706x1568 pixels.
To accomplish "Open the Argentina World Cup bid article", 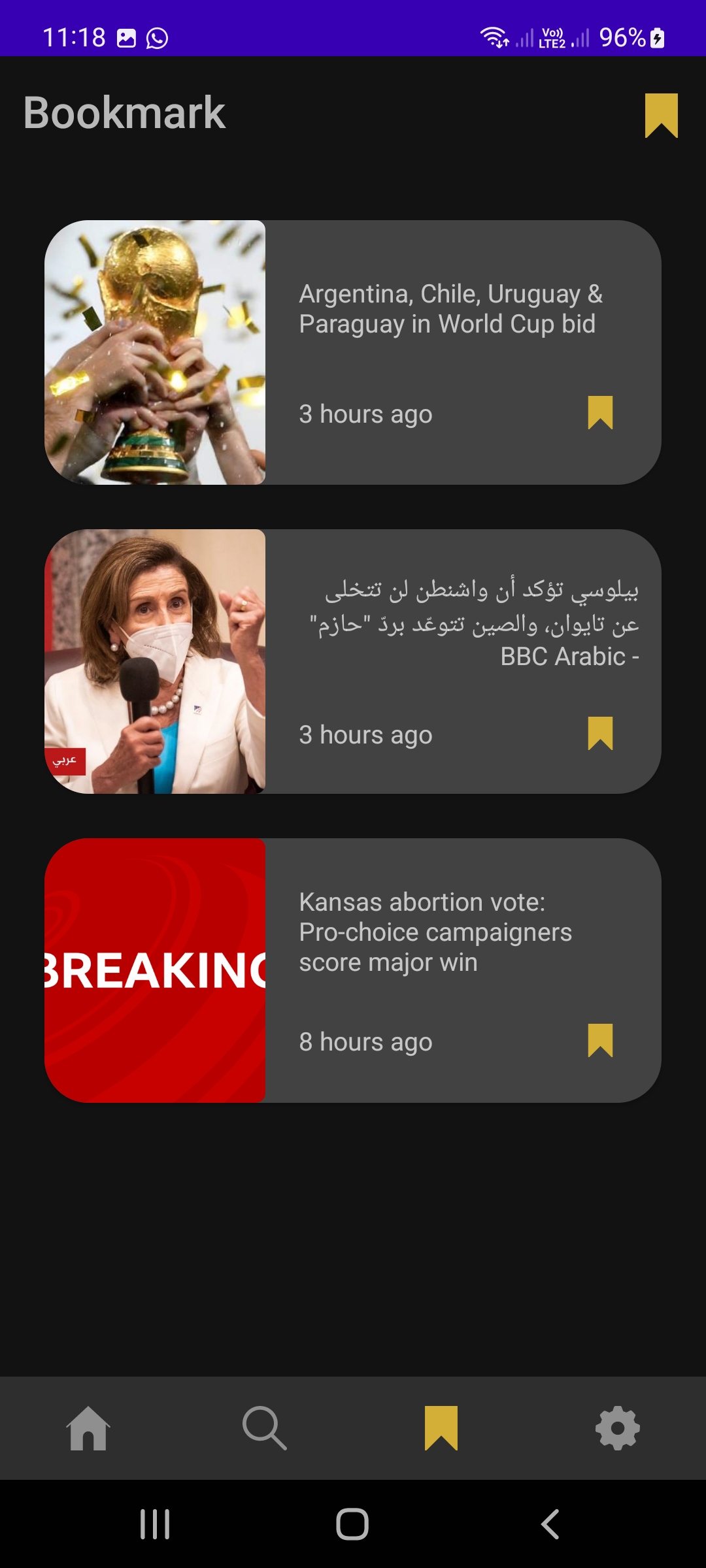I will tap(353, 352).
